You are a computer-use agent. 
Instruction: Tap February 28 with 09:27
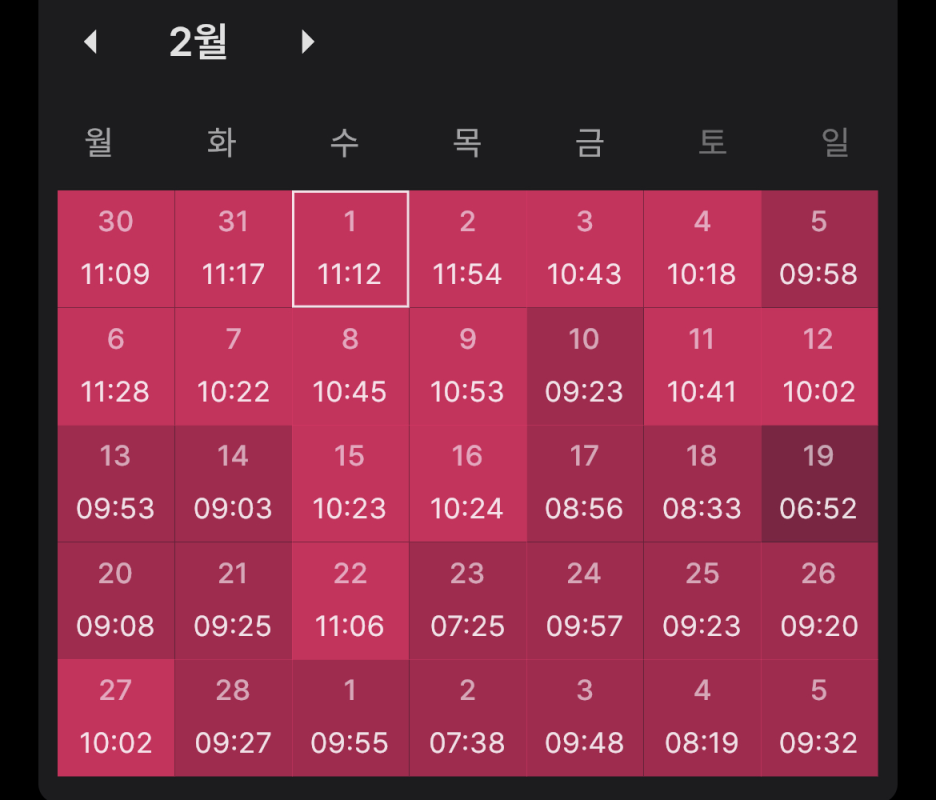233,717
